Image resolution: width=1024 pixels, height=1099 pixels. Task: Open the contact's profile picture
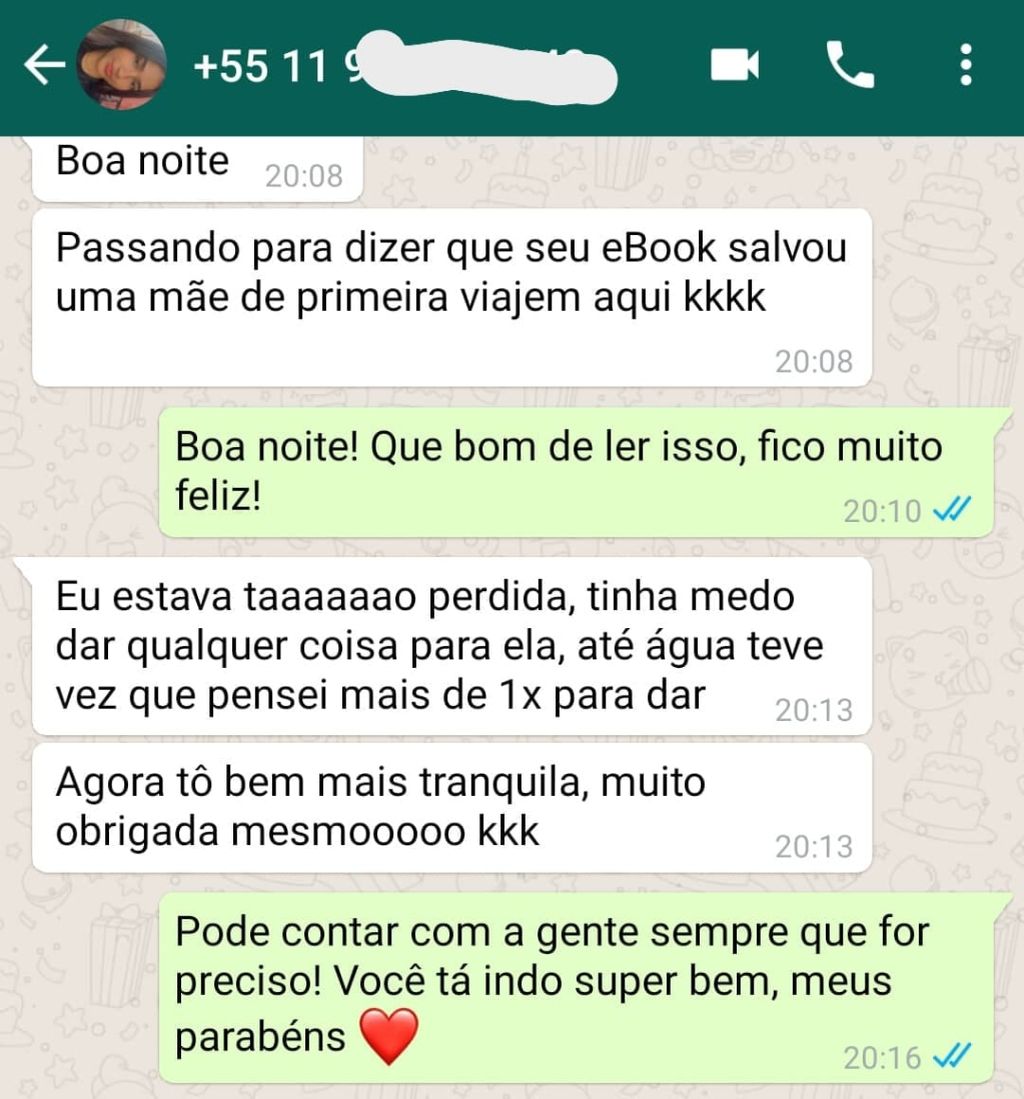tap(121, 65)
